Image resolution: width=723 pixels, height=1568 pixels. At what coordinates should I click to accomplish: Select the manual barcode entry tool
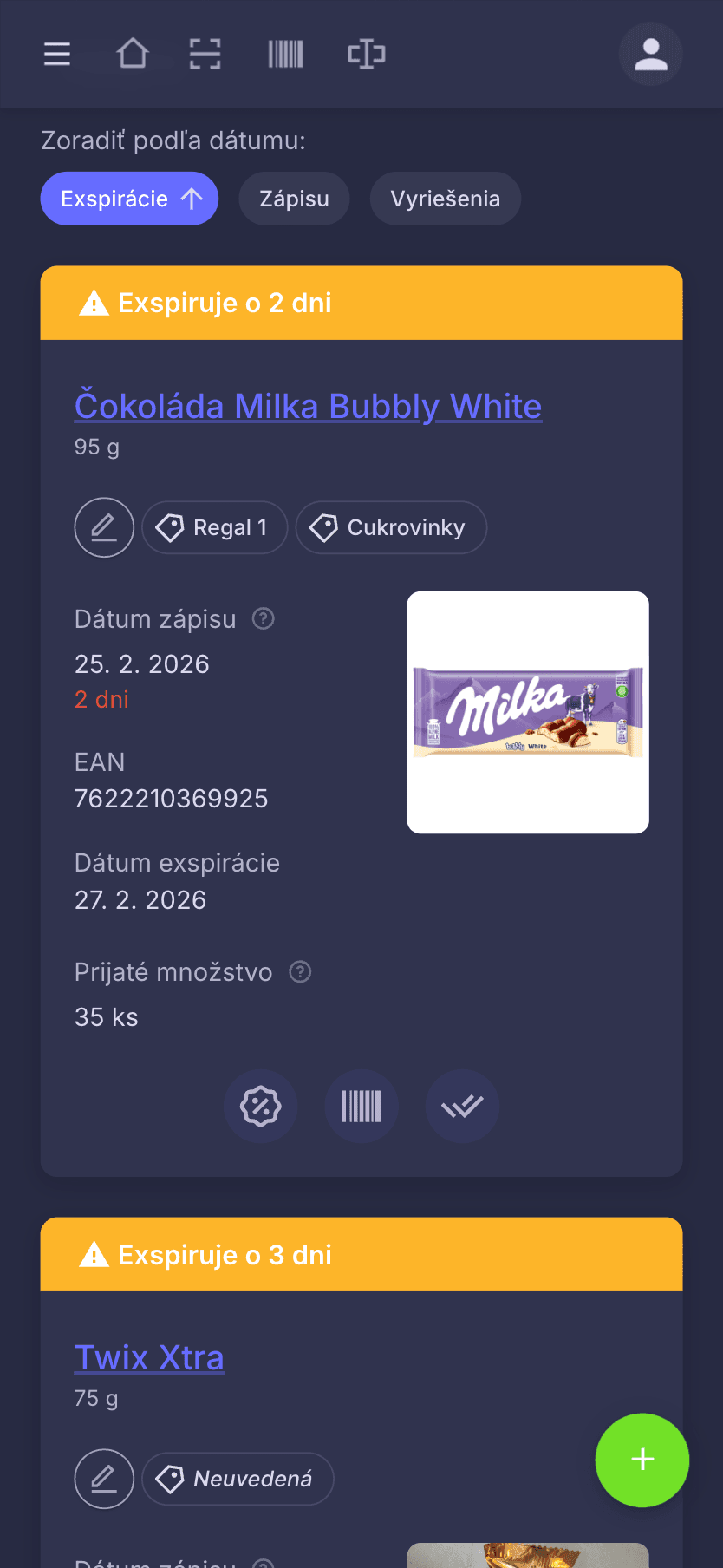coord(366,54)
